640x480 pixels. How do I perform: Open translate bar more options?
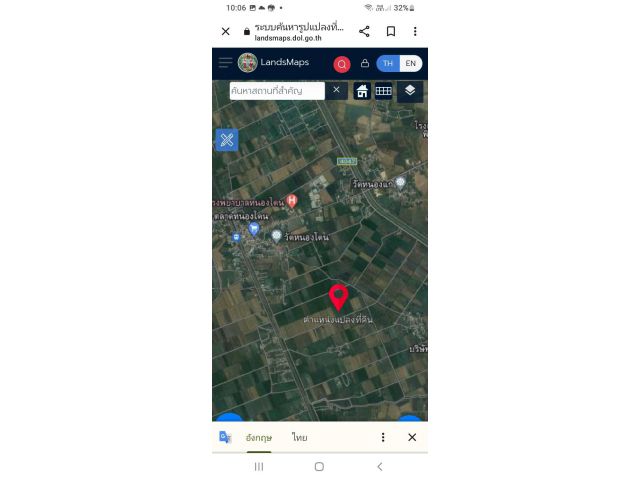(x=383, y=438)
